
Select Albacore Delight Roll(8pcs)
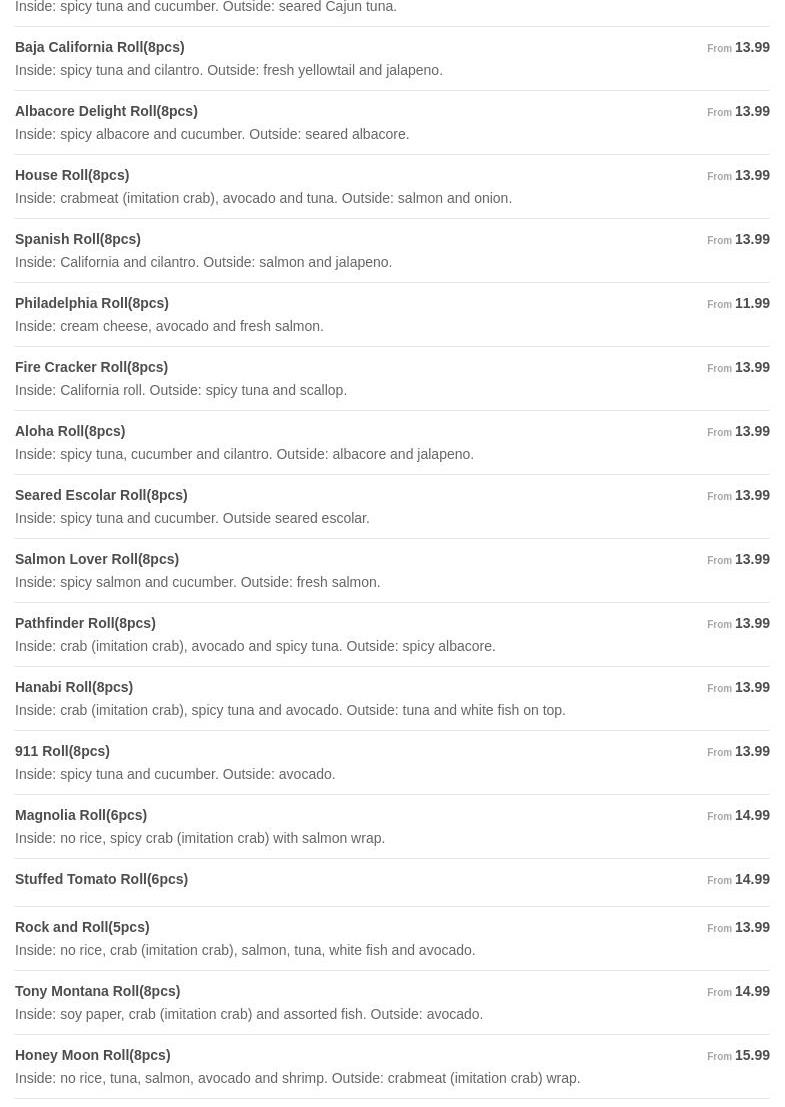(106, 112)
